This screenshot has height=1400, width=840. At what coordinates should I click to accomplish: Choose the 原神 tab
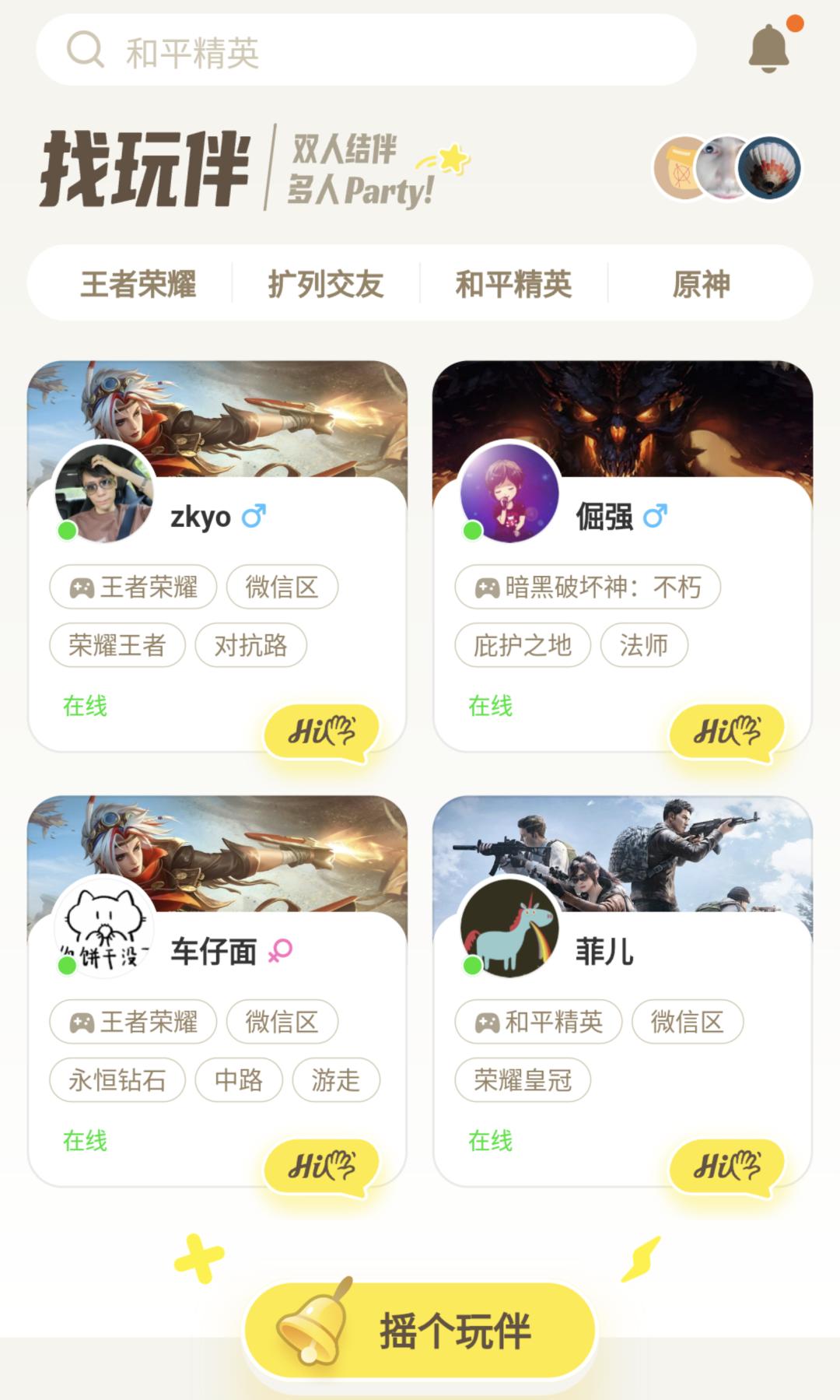701,284
